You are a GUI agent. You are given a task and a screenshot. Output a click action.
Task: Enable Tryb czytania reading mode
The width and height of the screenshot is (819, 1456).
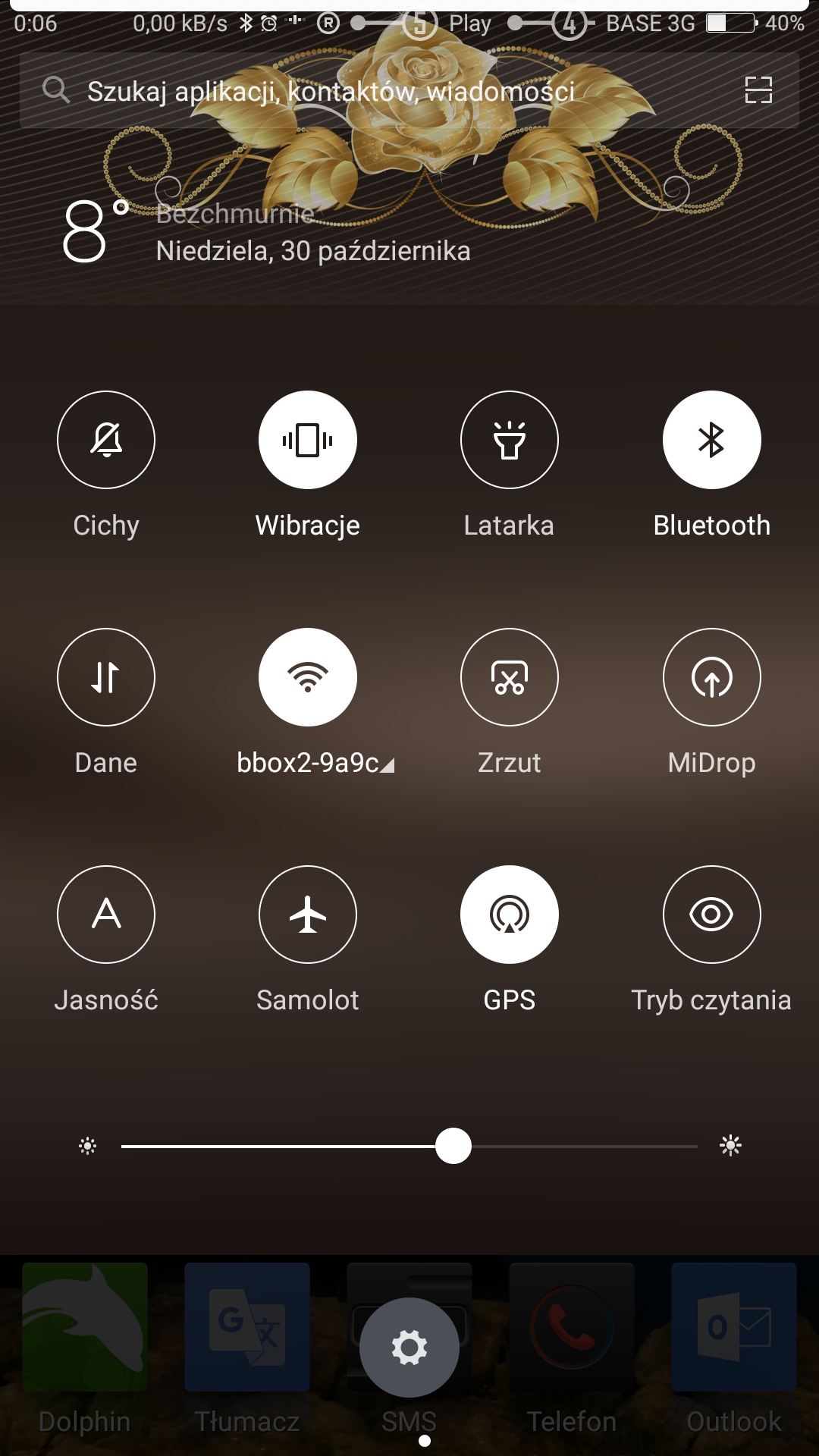coord(711,915)
